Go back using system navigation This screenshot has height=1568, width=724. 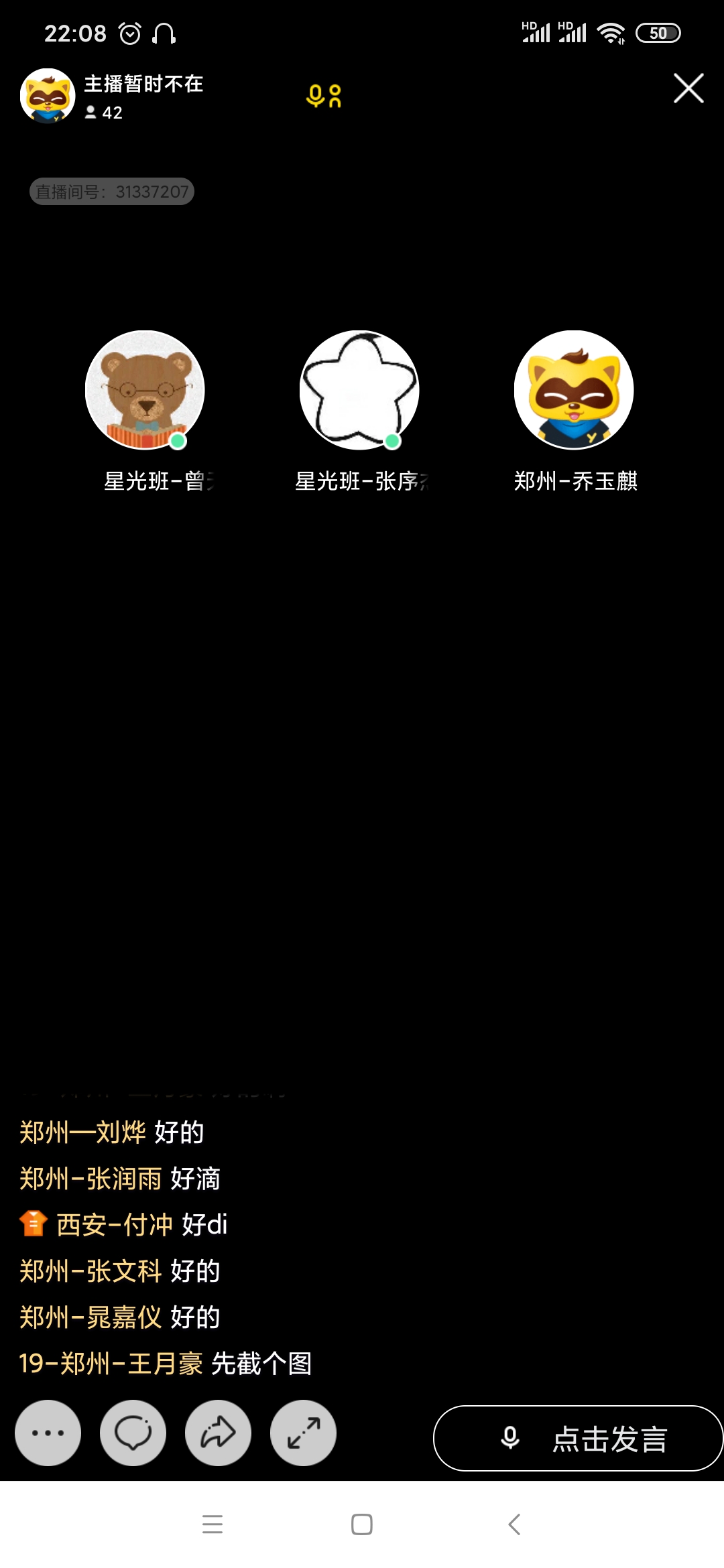tap(514, 1524)
